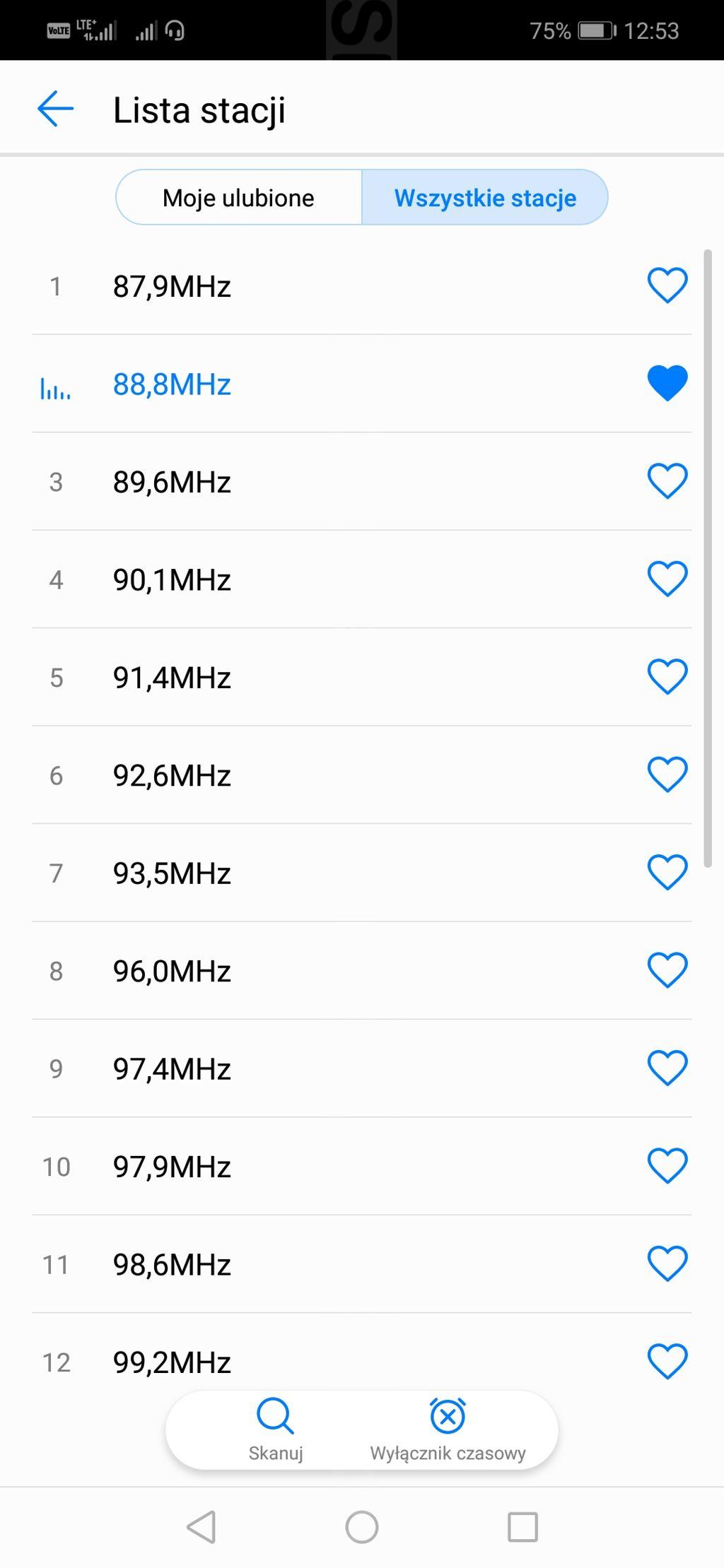
Task: Play the 89,6MHz station
Action: (172, 483)
